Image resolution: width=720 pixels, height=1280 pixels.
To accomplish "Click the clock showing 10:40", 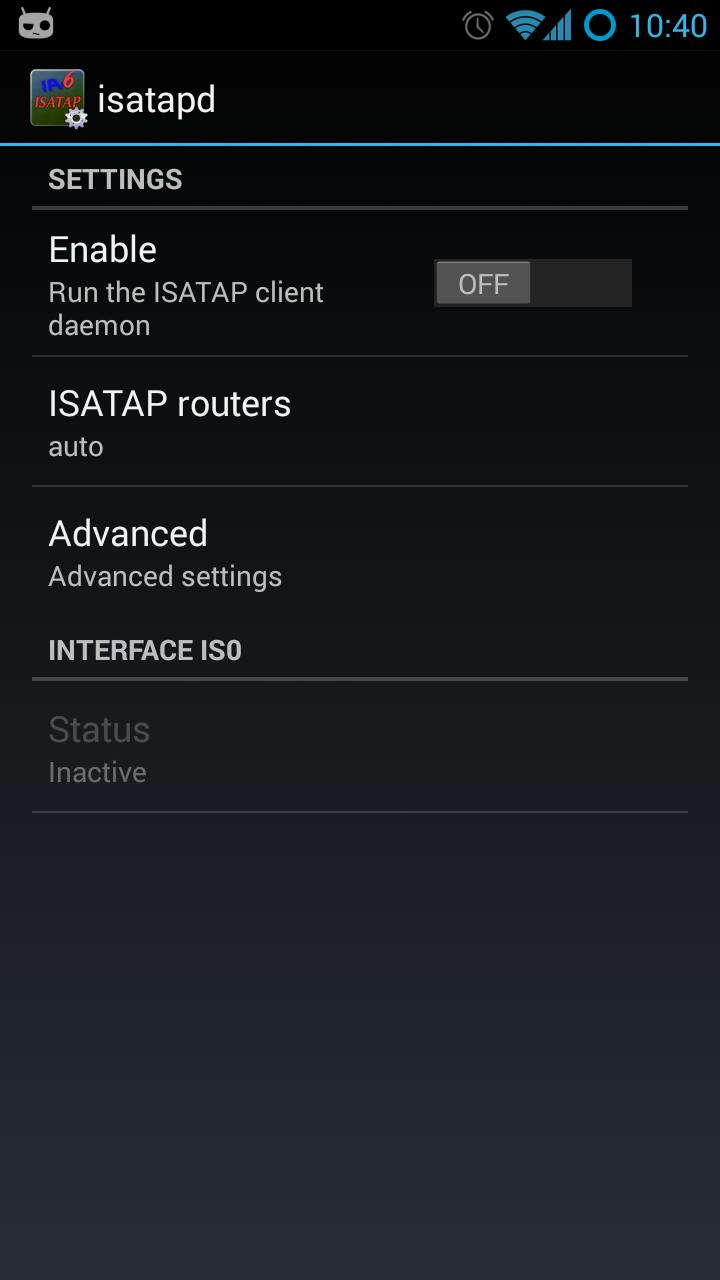I will 666,24.
